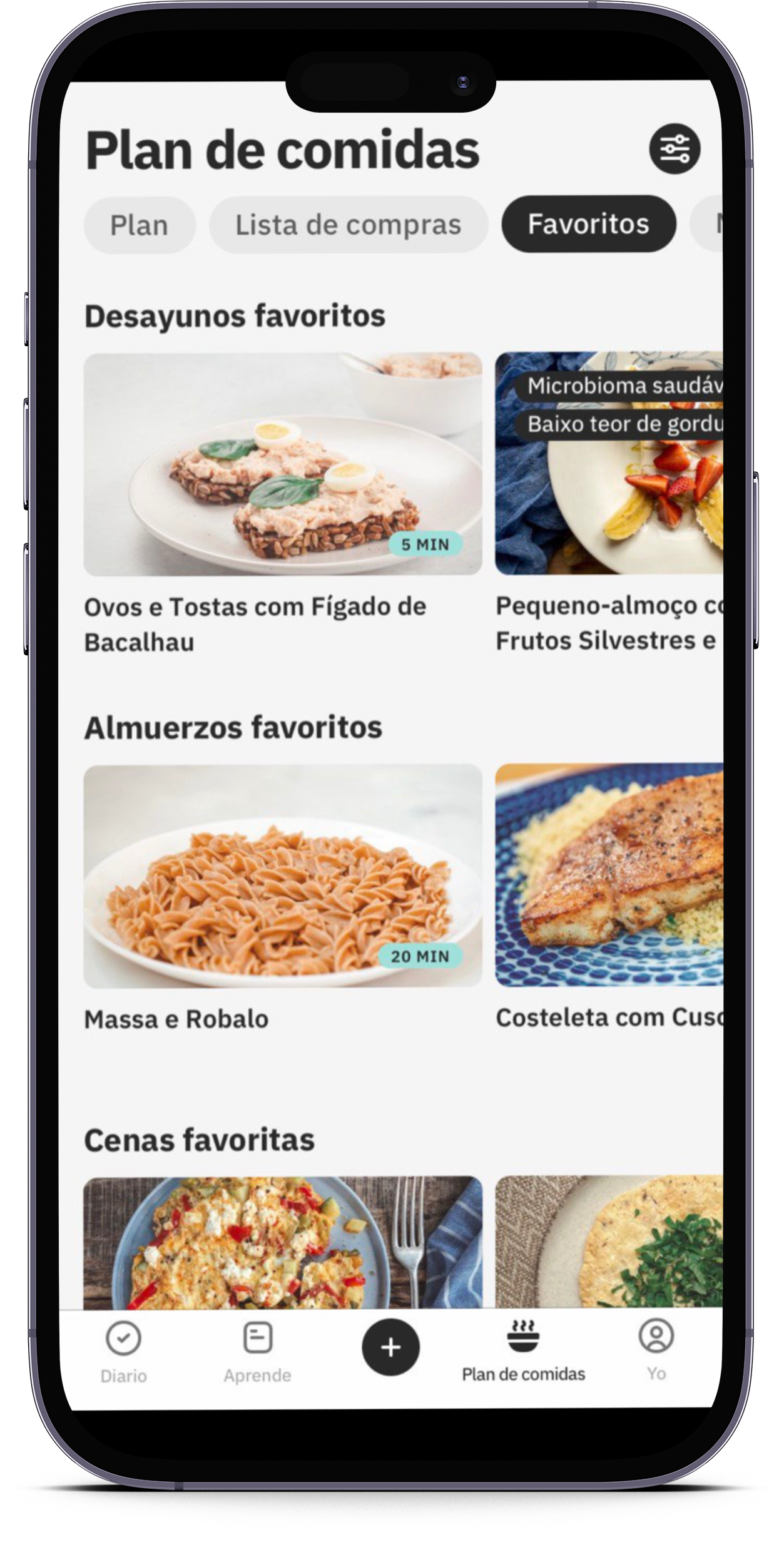Open the Lista de compras tab
Image resolution: width=784 pixels, height=1542 pixels.
point(348,225)
